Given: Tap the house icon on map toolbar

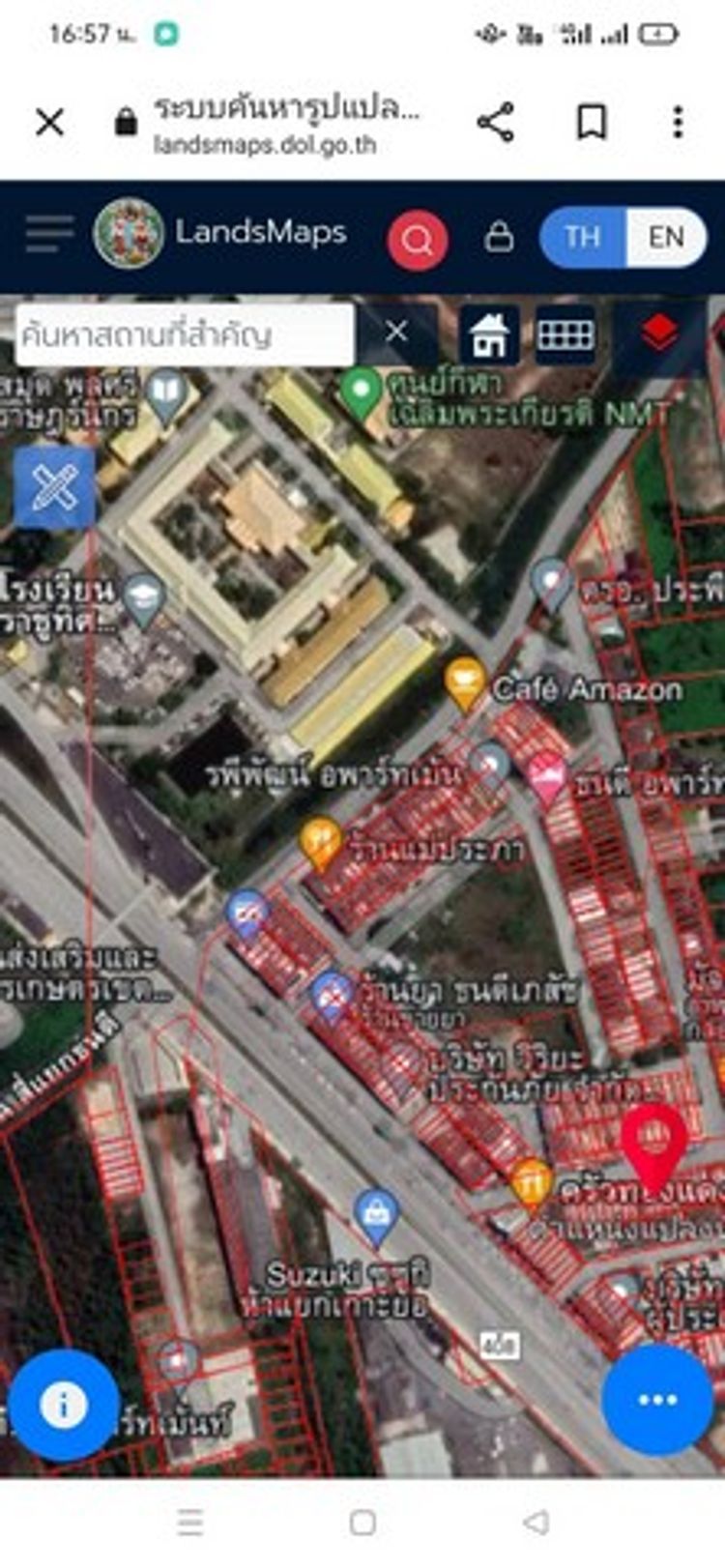Looking at the screenshot, I should click(489, 335).
